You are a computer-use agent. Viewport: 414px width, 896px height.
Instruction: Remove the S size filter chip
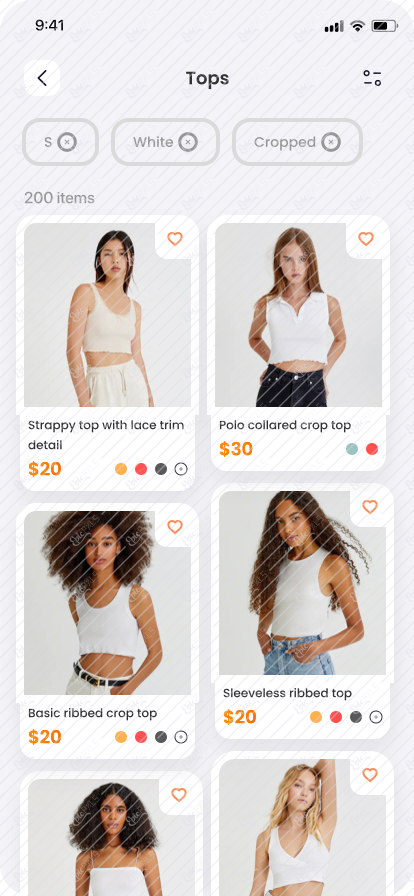[67, 142]
